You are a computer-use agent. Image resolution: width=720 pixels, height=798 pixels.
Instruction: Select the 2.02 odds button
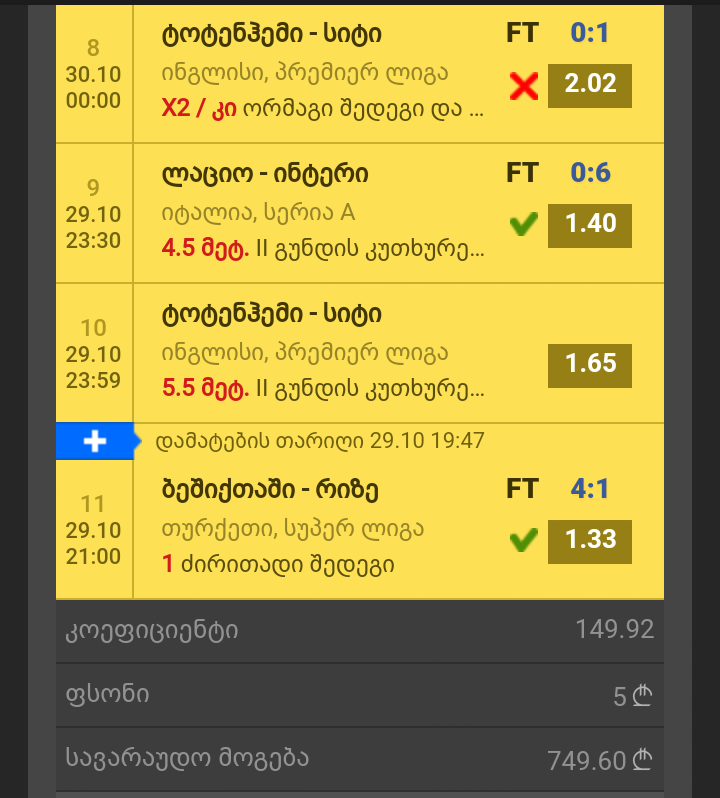(589, 85)
